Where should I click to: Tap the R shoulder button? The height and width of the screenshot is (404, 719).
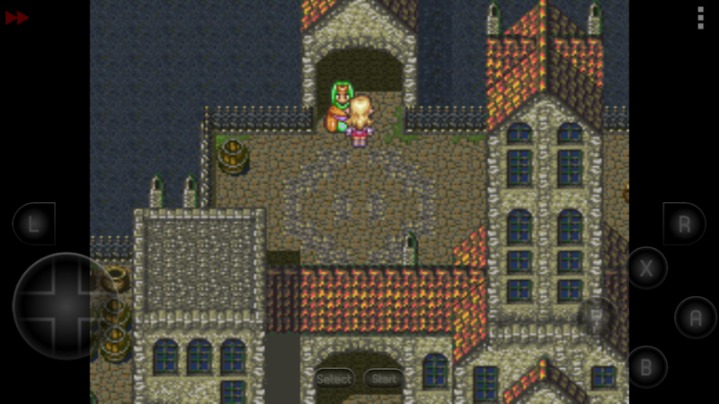coord(685,223)
